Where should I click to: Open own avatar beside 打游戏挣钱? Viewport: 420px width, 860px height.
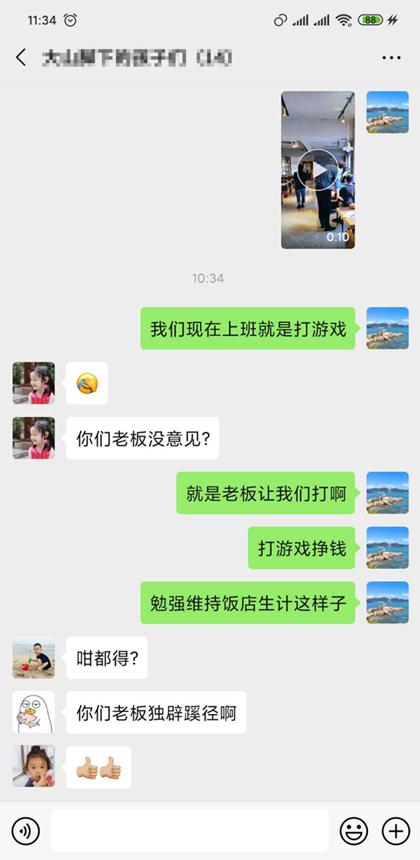click(387, 547)
